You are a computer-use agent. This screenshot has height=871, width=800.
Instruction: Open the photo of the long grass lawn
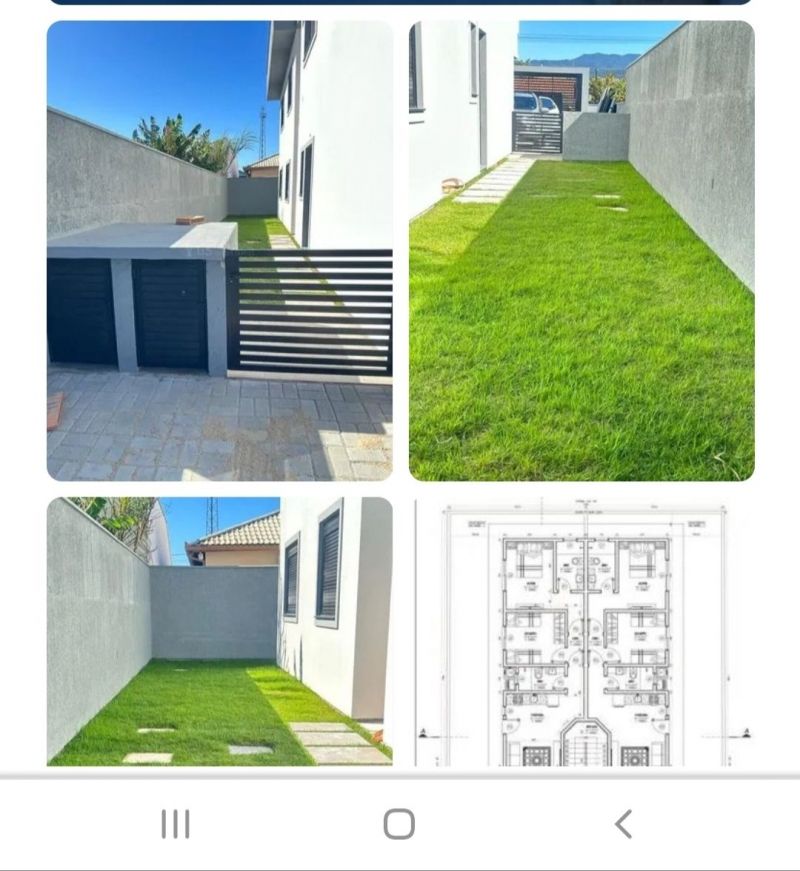[x=581, y=250]
